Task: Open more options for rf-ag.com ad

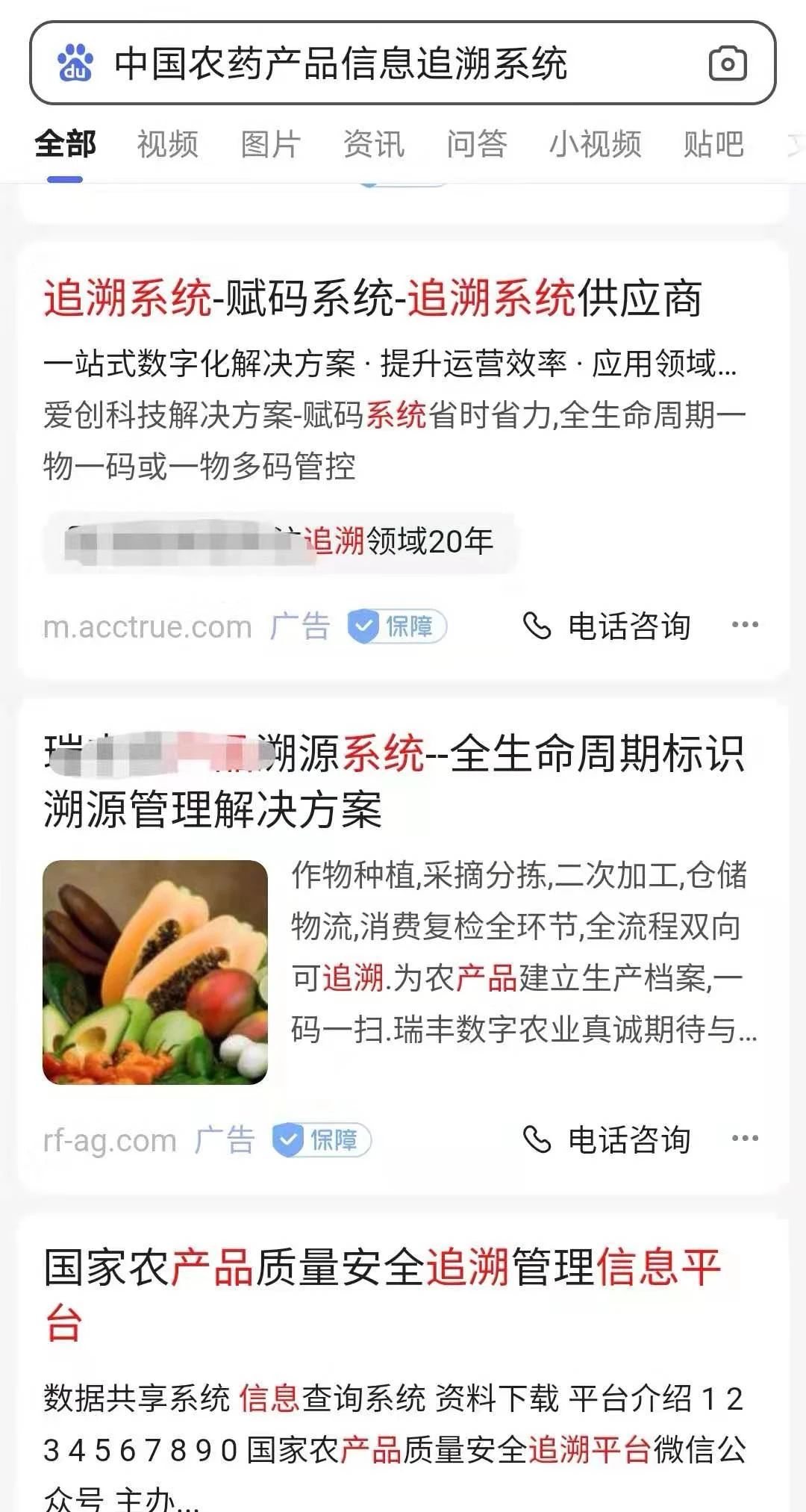Action: click(745, 1139)
